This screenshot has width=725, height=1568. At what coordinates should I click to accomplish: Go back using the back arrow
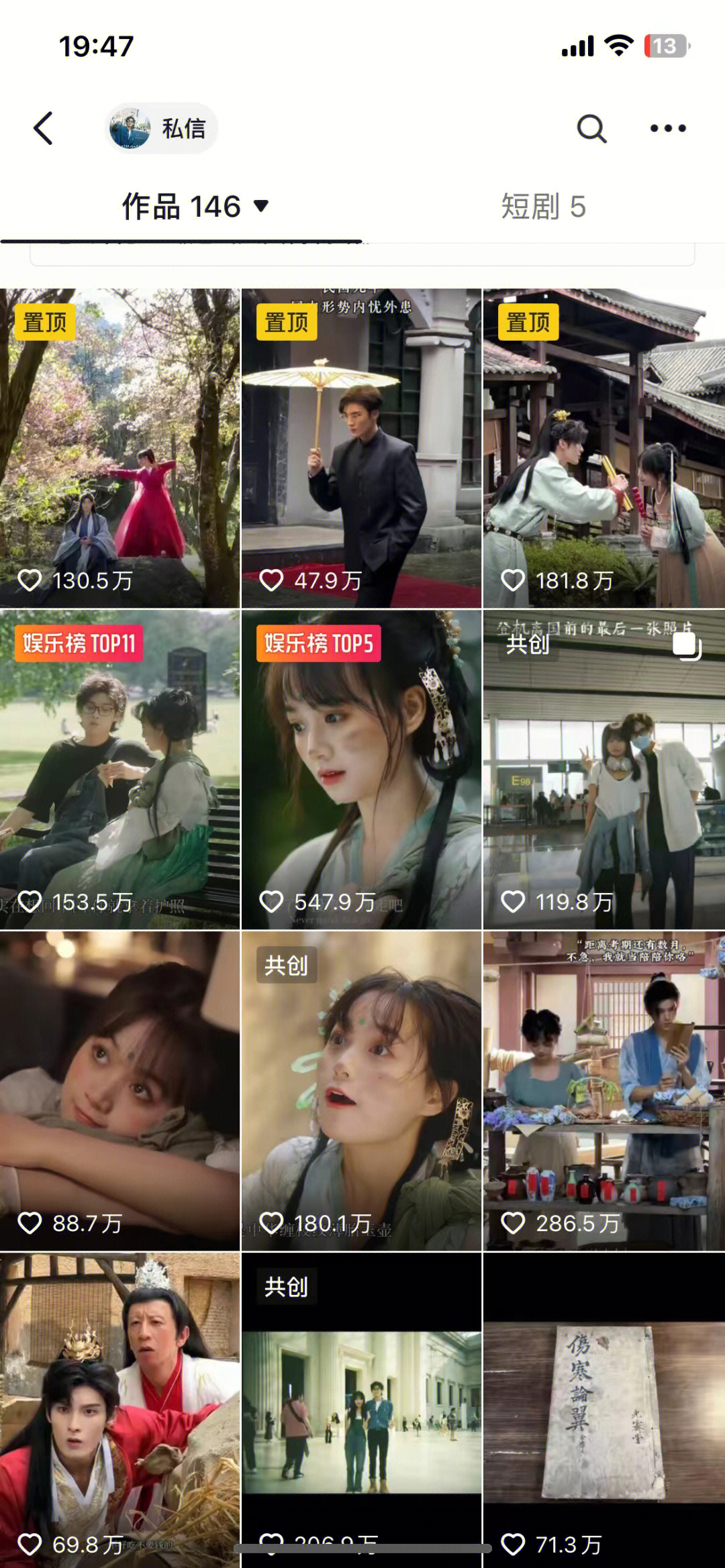pos(43,128)
